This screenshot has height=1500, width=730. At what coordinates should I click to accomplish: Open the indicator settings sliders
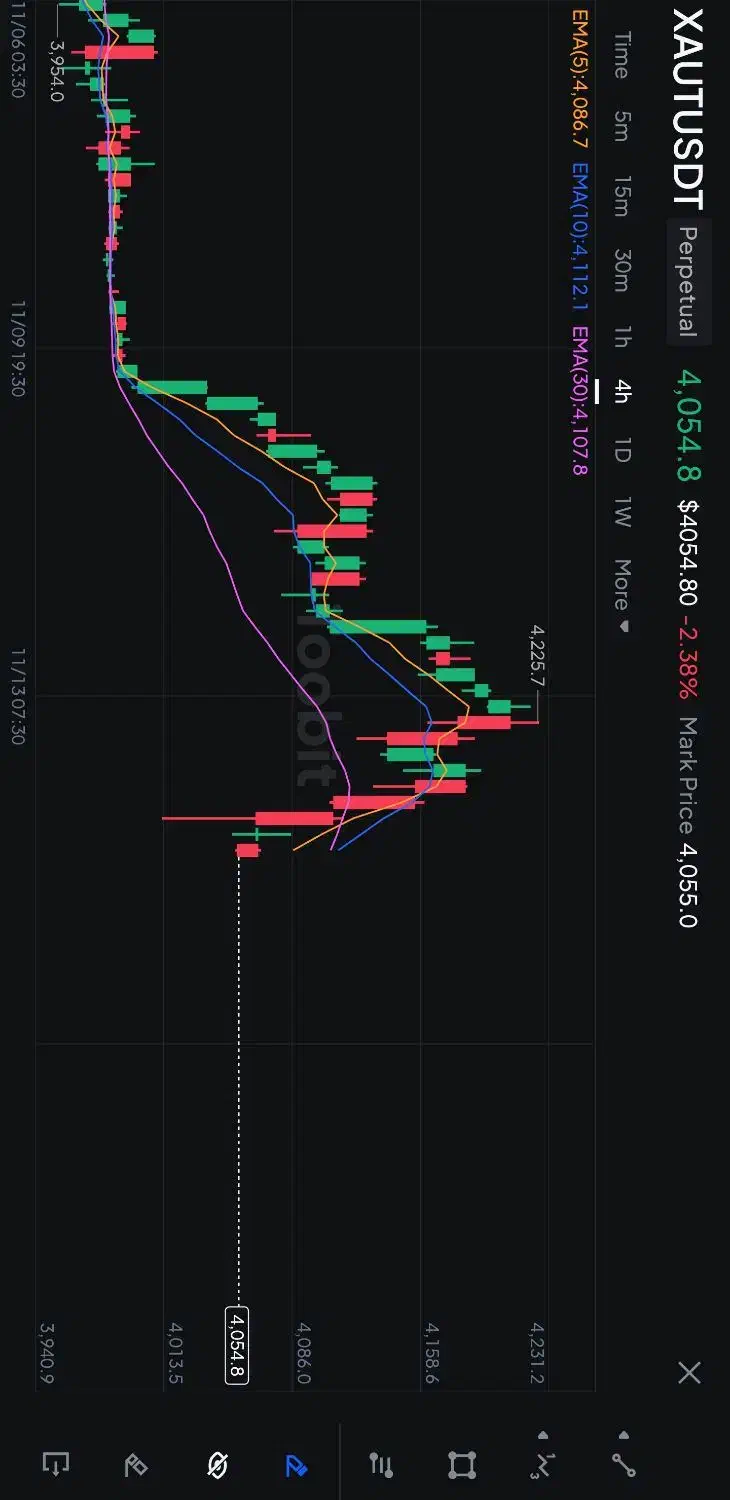(381, 1466)
